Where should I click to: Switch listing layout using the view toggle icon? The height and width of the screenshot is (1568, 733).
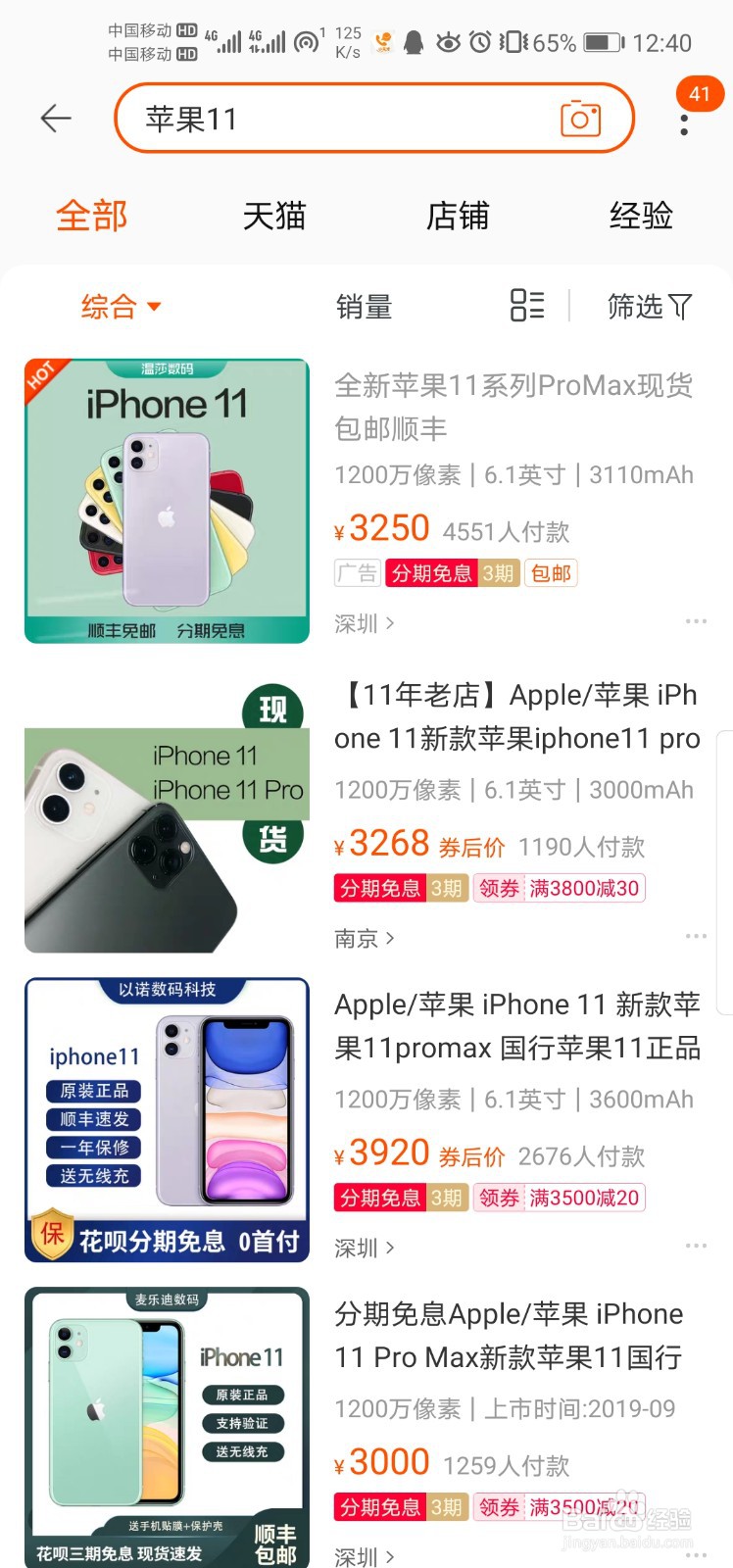click(x=526, y=306)
